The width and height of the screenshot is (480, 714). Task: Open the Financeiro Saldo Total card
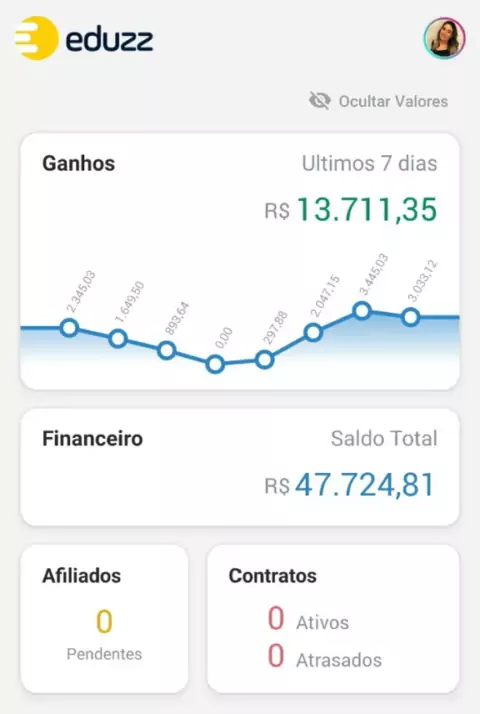240,467
